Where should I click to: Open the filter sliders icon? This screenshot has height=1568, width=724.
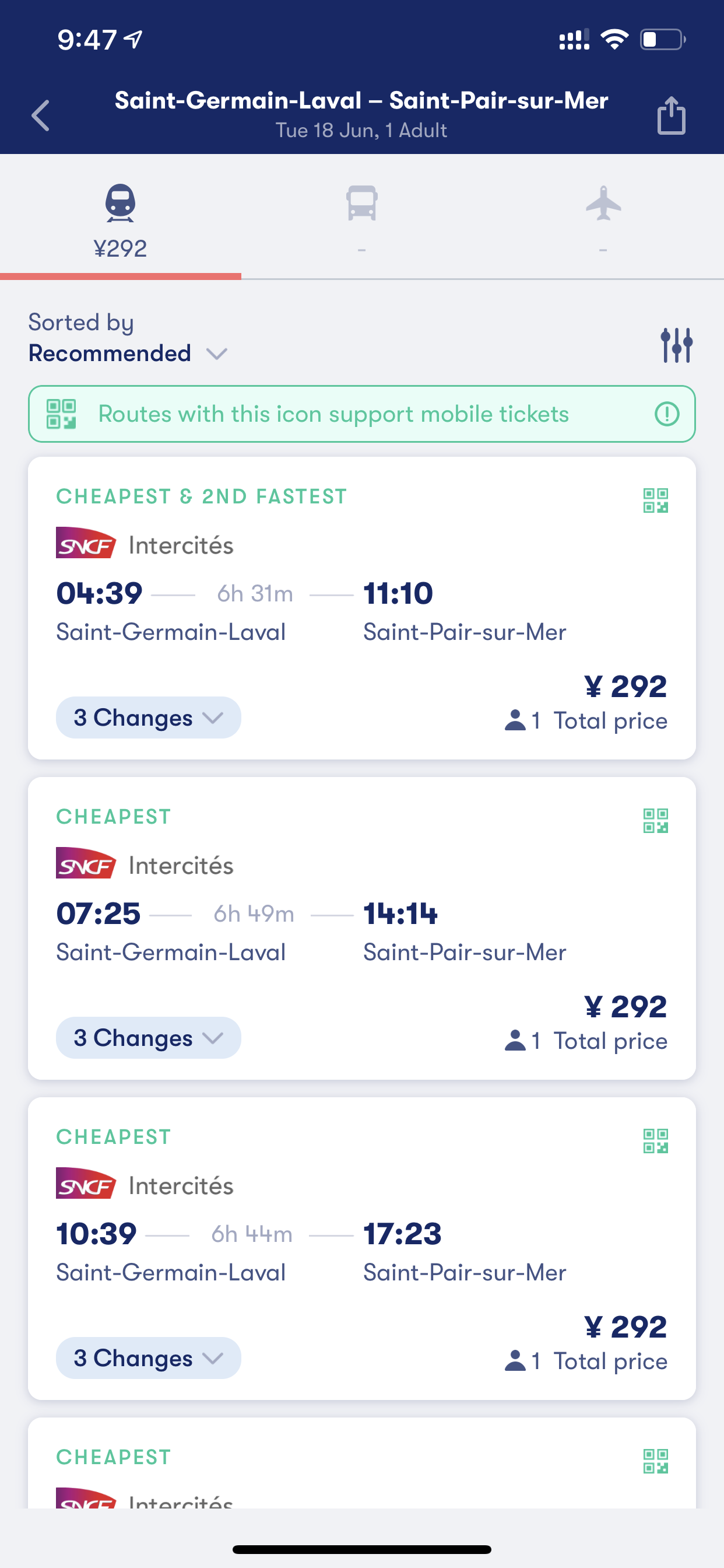(x=677, y=345)
